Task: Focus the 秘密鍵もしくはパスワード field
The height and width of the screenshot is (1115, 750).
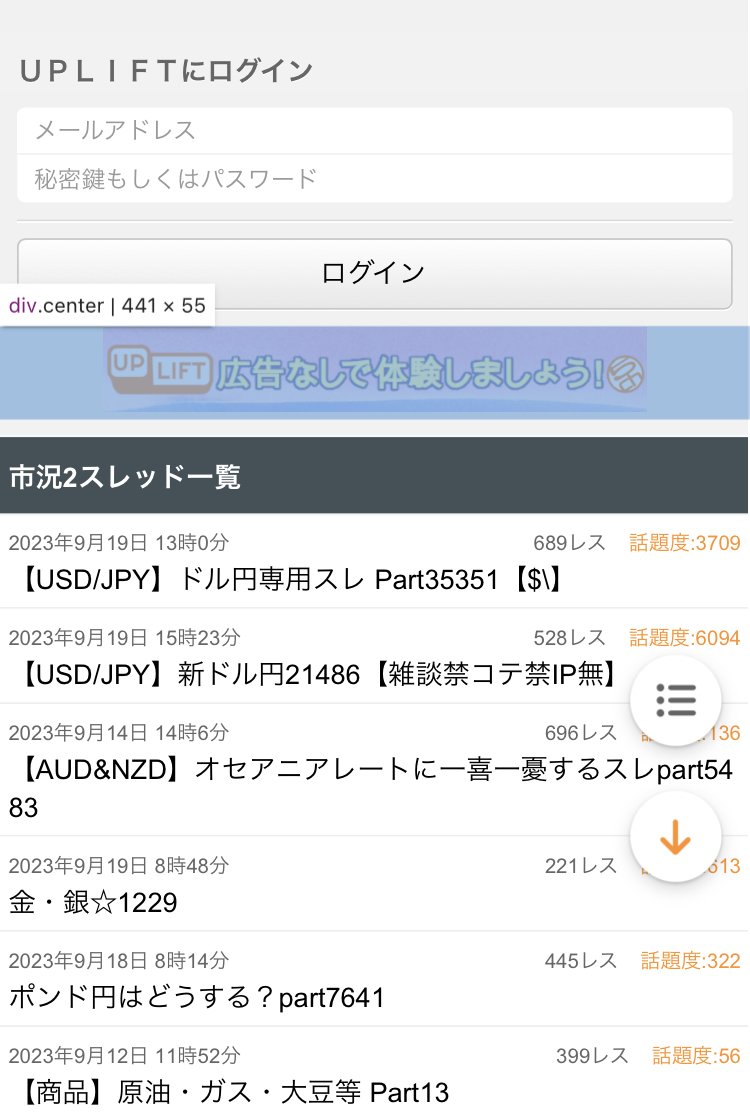Action: tap(374, 179)
